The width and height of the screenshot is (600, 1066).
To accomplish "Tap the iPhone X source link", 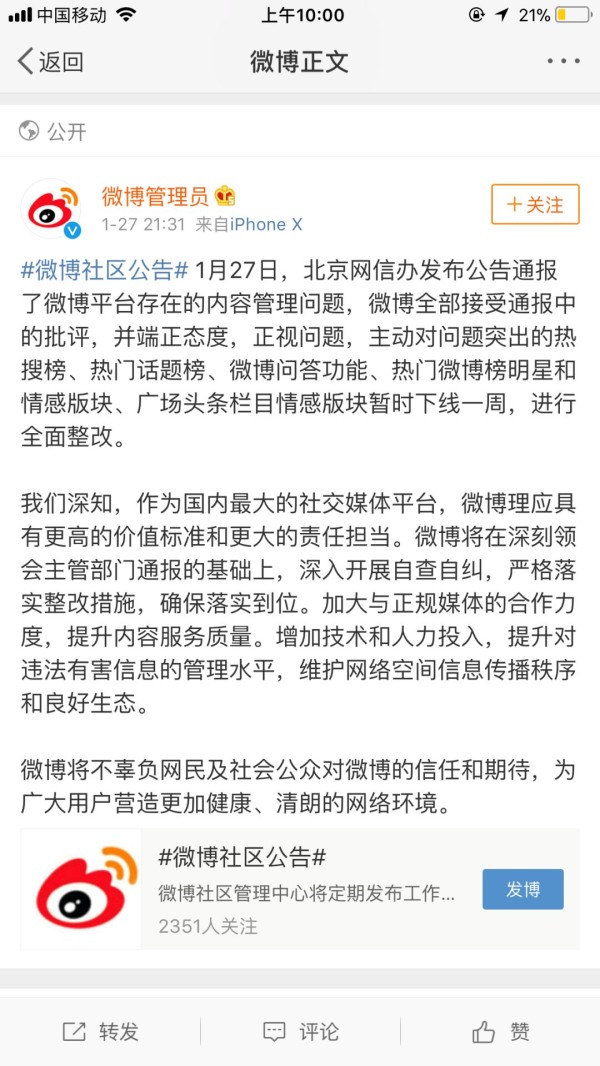I will coord(266,224).
